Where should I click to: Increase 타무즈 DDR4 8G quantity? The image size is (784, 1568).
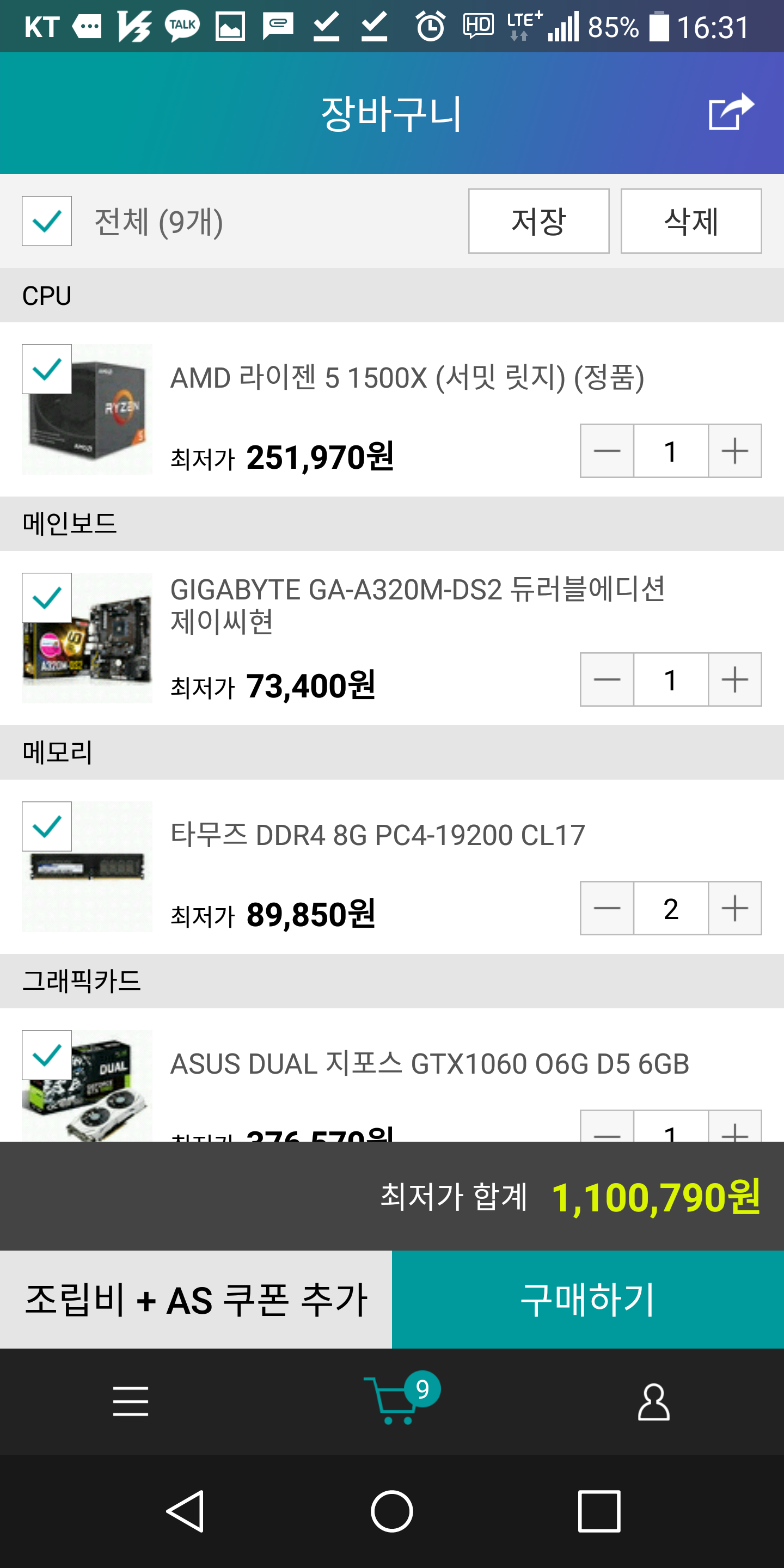734,908
